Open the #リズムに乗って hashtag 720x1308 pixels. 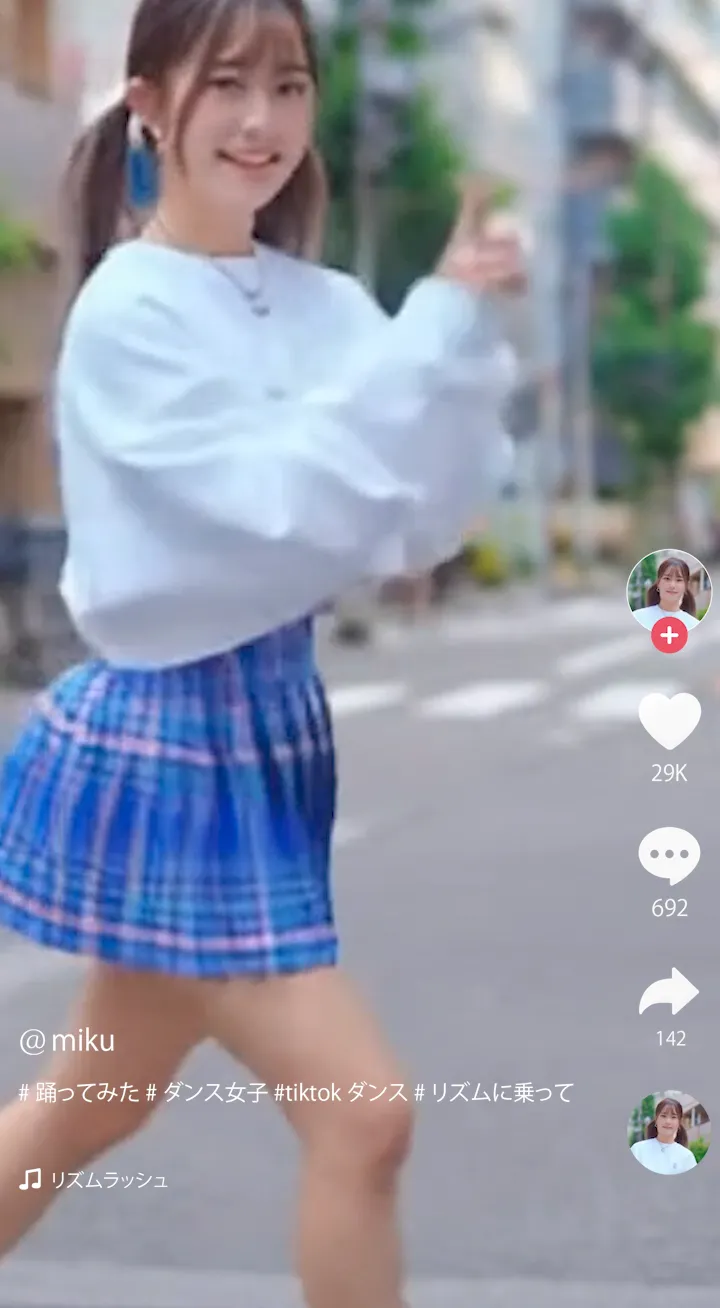click(494, 1092)
